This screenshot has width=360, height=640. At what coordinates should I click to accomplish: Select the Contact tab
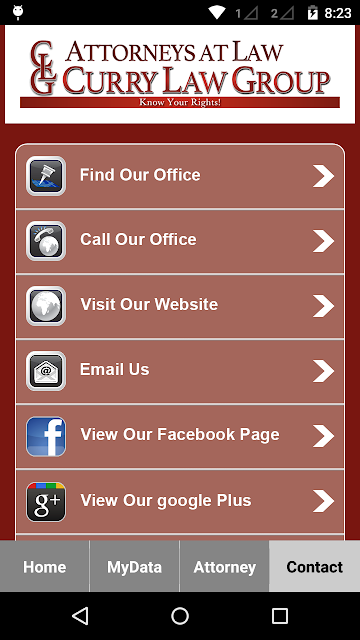pyautogui.click(x=315, y=566)
